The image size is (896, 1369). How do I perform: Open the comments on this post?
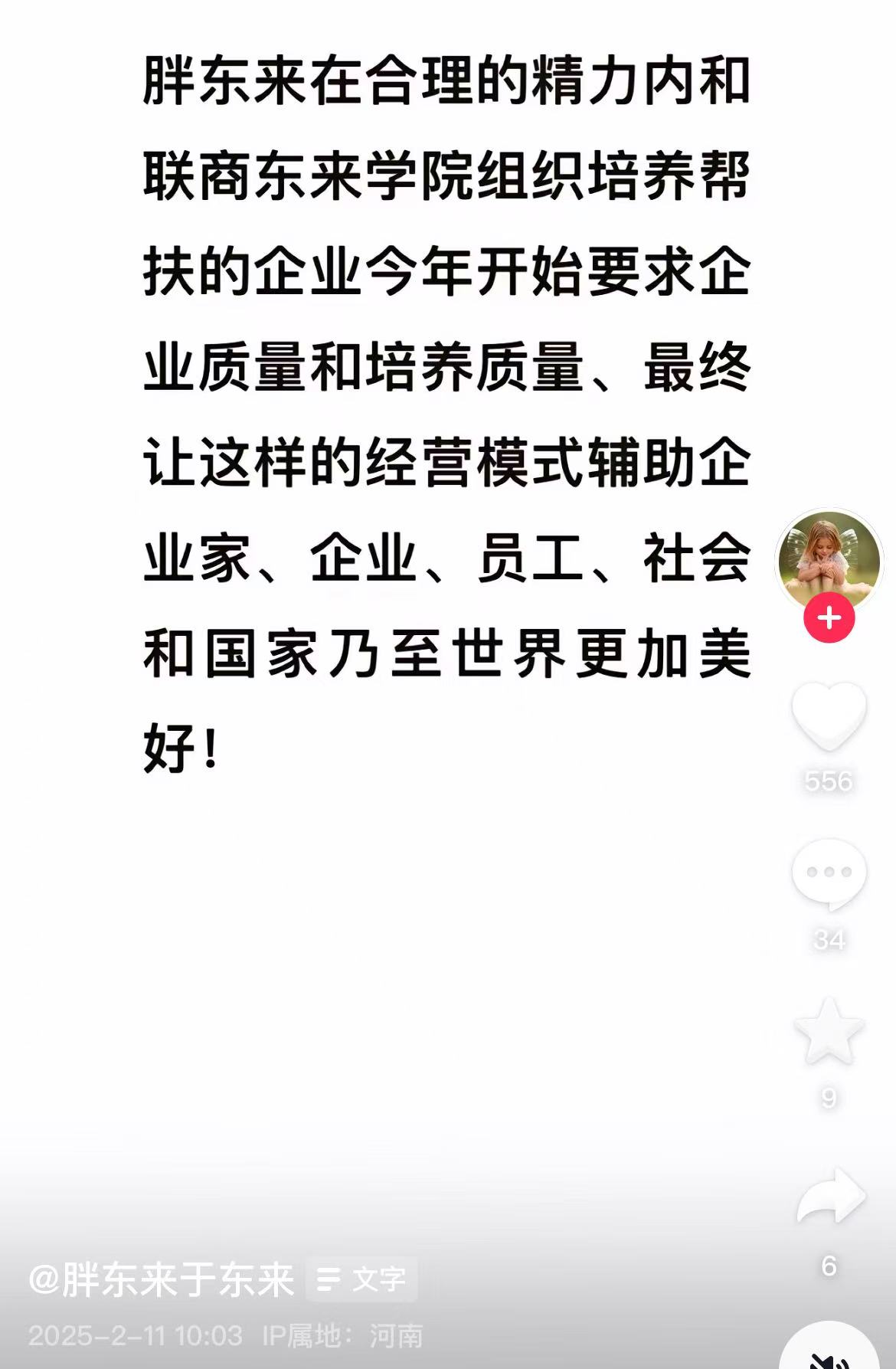point(829,873)
